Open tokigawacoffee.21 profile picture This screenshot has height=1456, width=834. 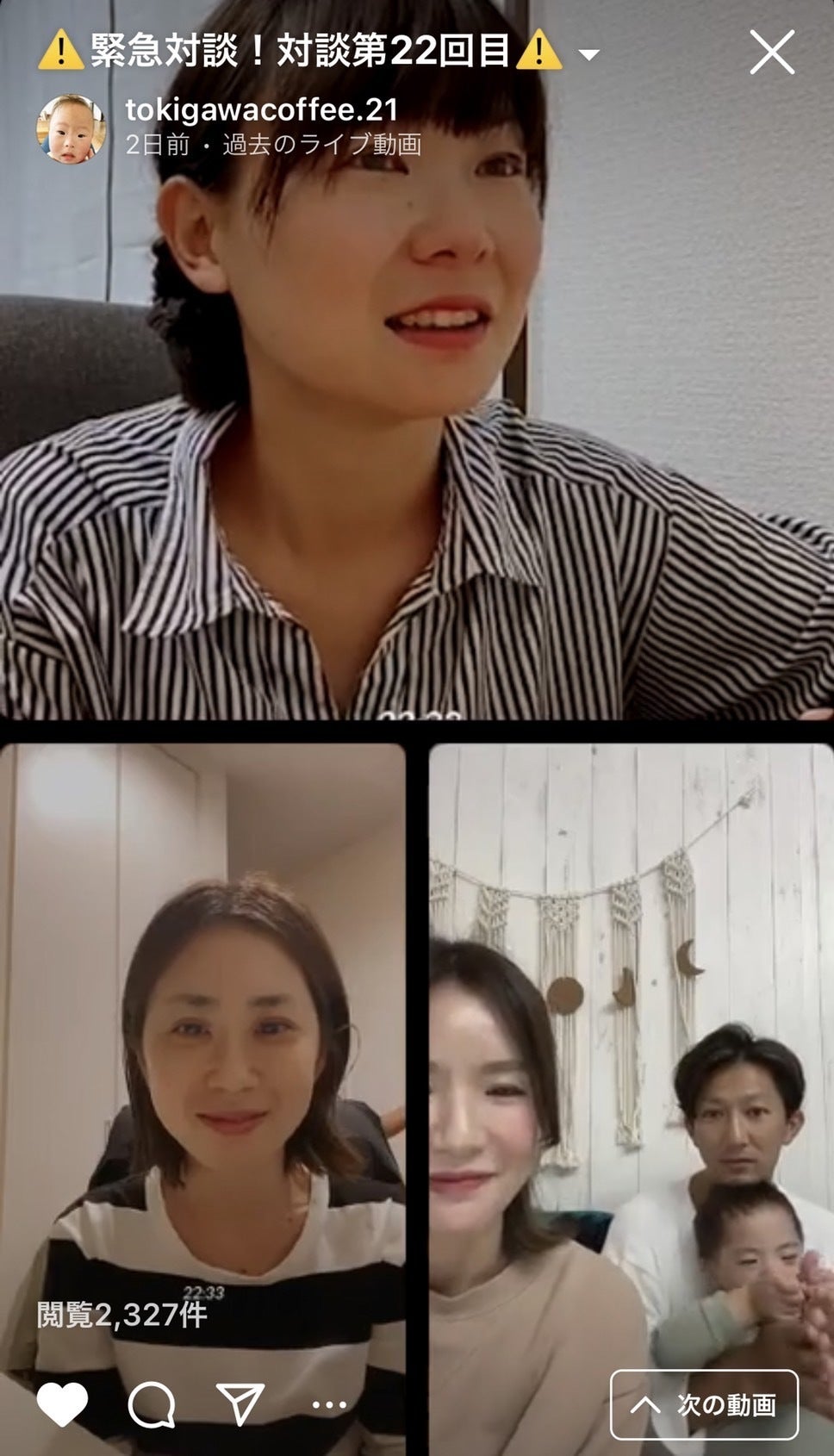tap(71, 128)
